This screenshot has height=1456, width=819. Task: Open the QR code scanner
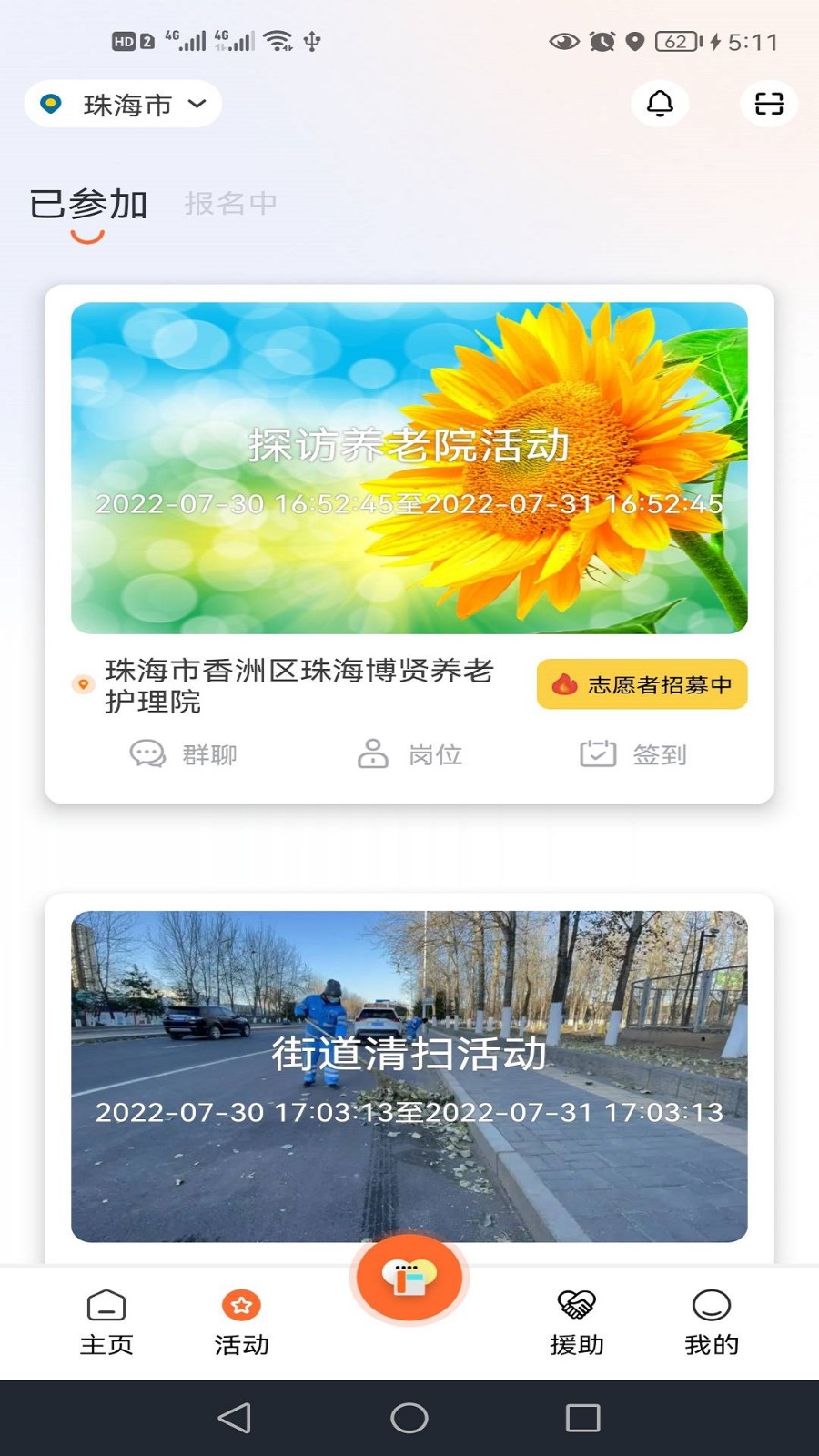tap(767, 104)
